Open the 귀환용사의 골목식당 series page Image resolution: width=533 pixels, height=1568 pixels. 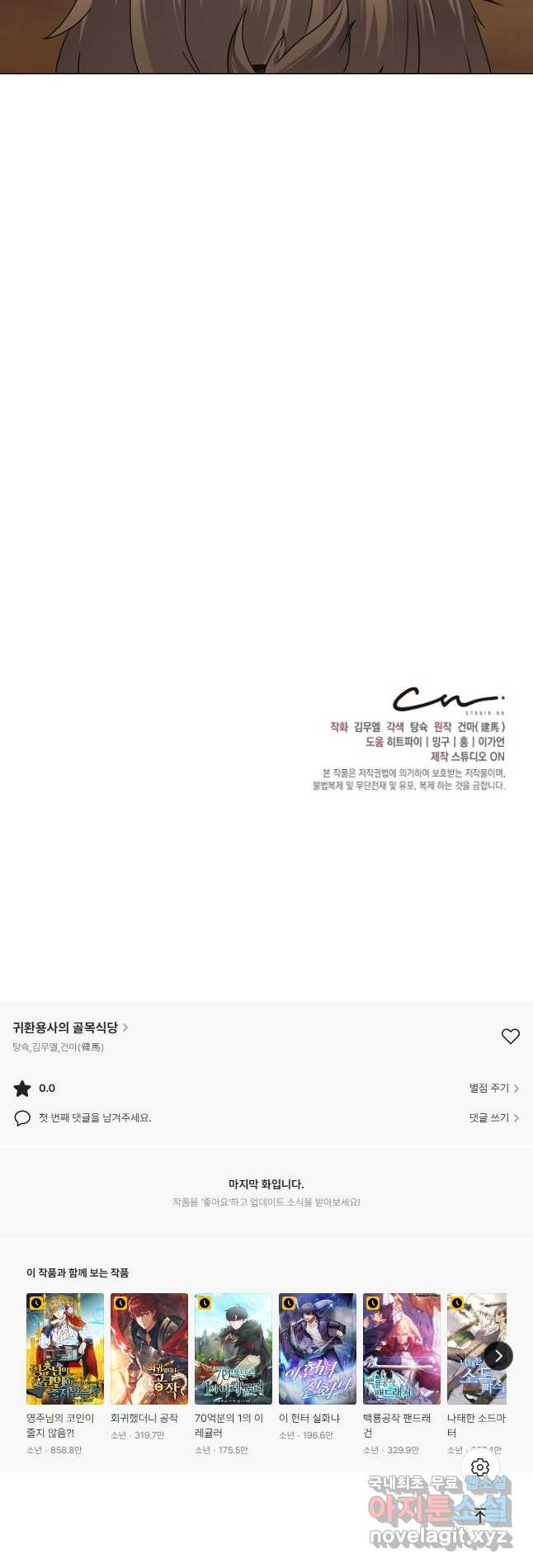click(70, 1027)
